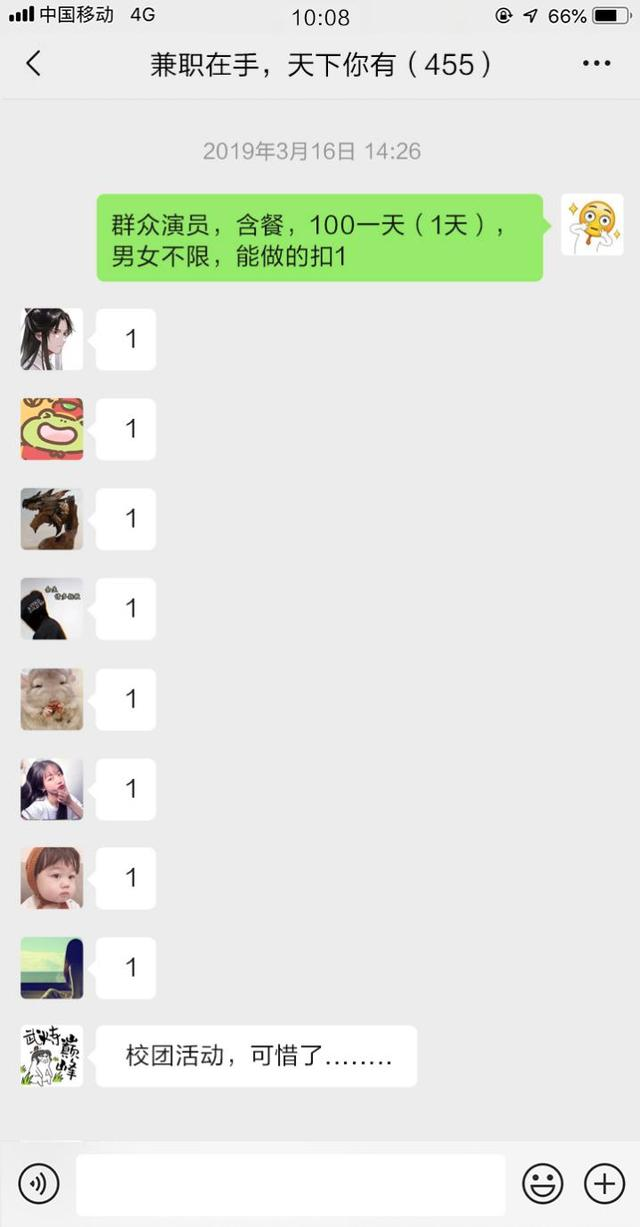Open the black hoodie avatar profile

[x=52, y=609]
